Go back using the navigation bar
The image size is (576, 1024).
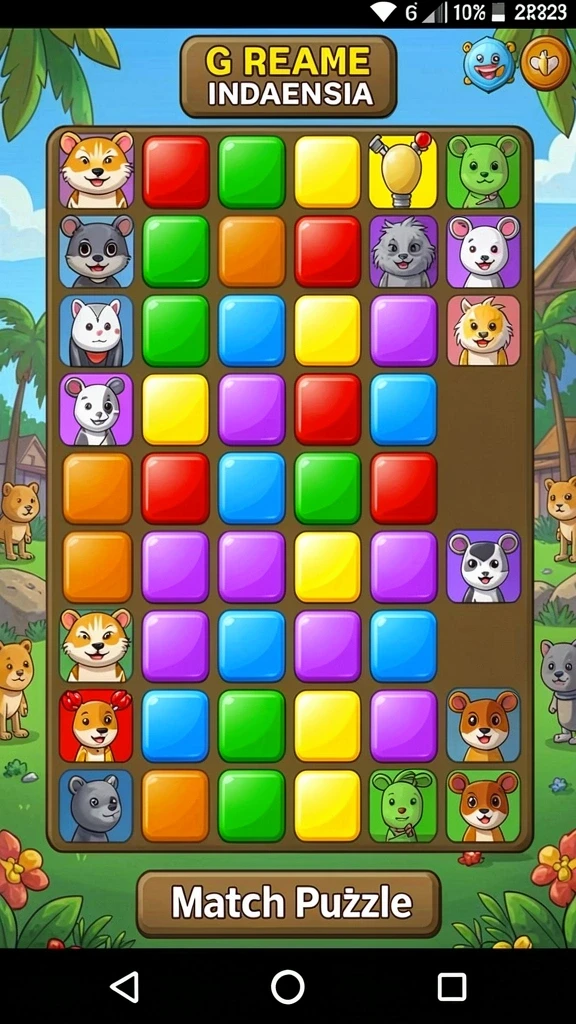pyautogui.click(x=124, y=986)
